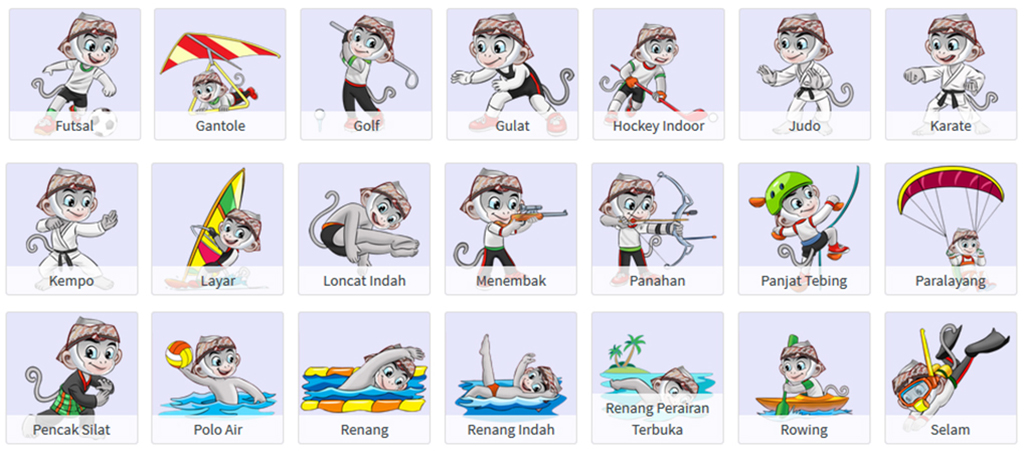Open the Layar sailing card
The image size is (1024, 451).
pos(218,228)
